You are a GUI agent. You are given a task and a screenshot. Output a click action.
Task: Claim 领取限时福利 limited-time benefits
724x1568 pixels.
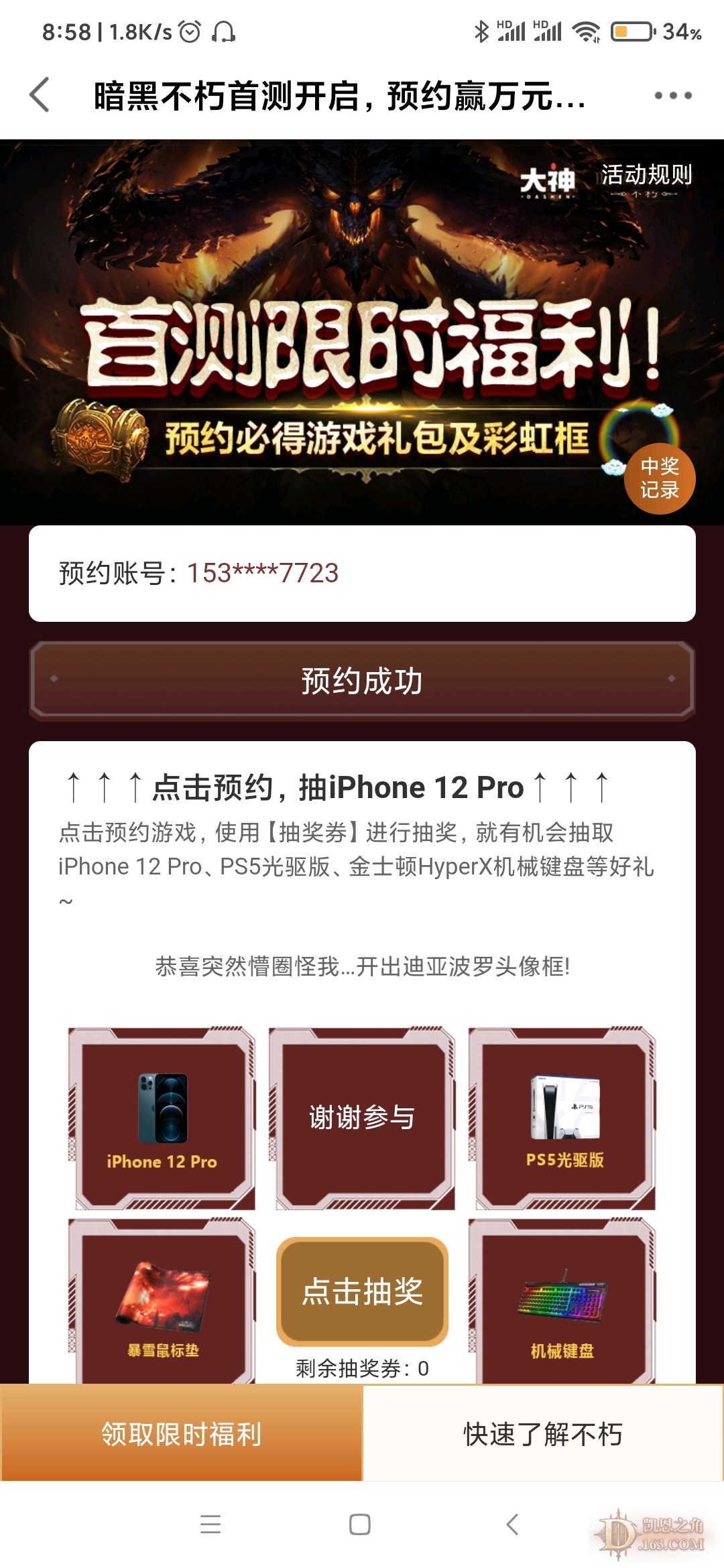click(x=181, y=1434)
